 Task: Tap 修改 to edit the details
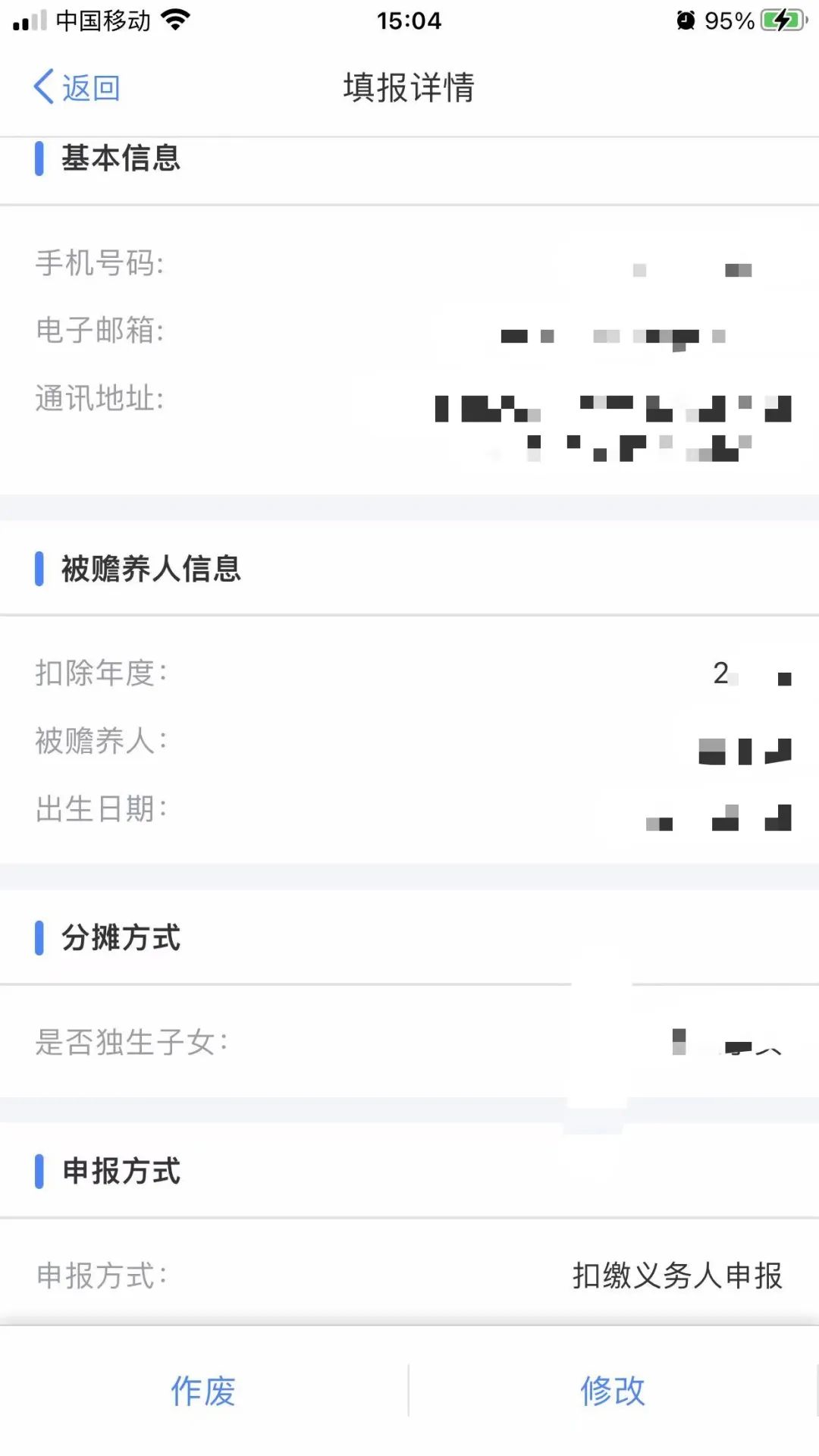pos(613,1391)
